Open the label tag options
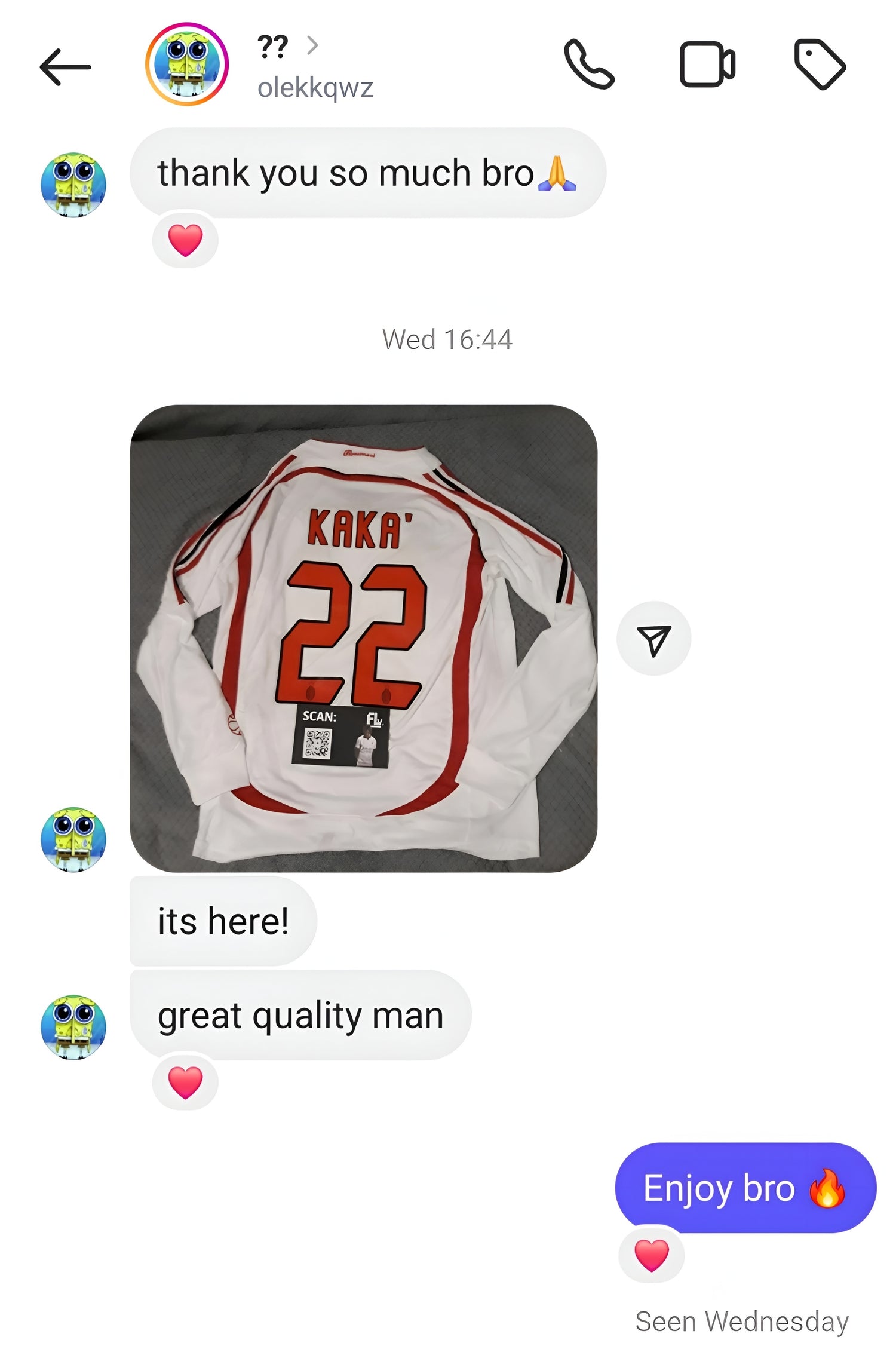This screenshot has height=1346, width=896. coord(820,65)
